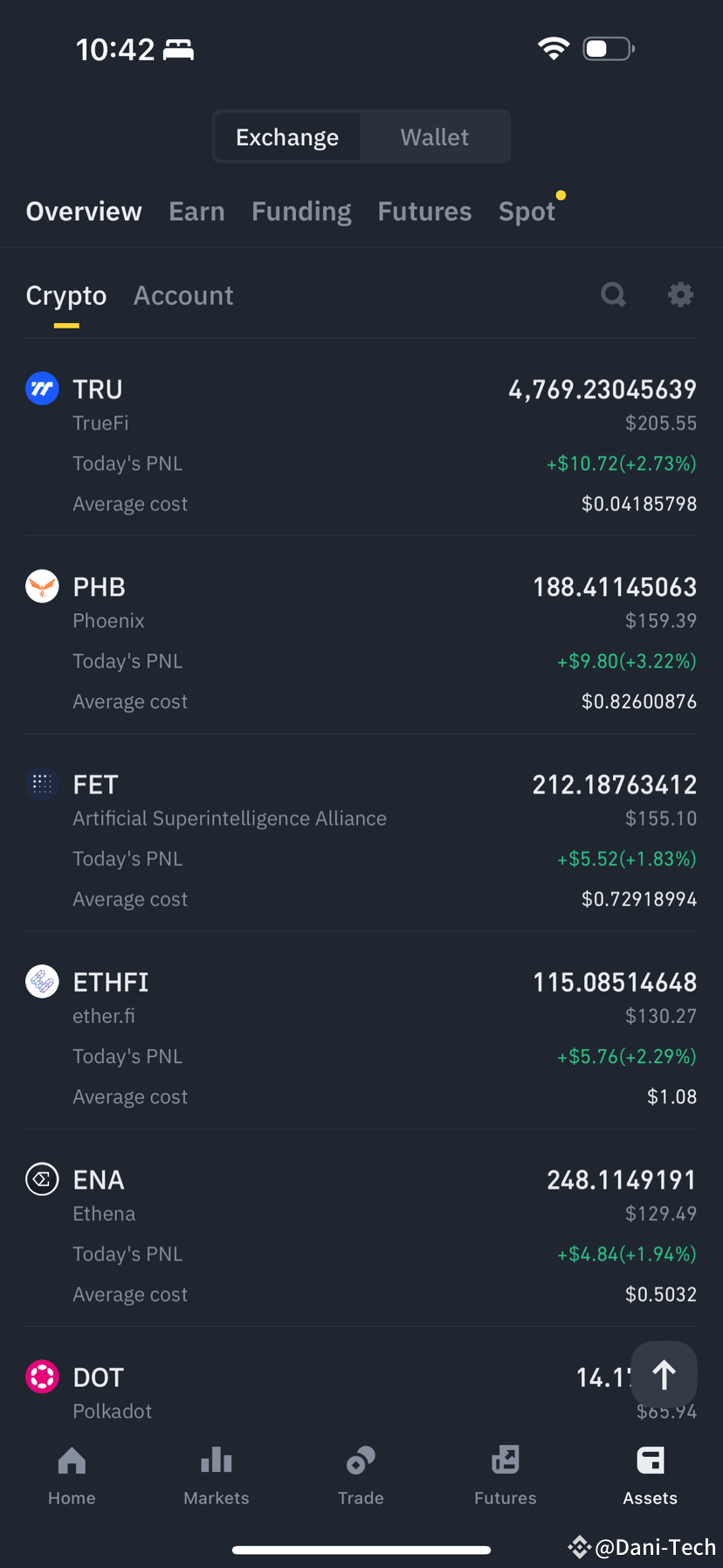Click the TrueFi coin logo
This screenshot has height=1568, width=723.
point(42,388)
